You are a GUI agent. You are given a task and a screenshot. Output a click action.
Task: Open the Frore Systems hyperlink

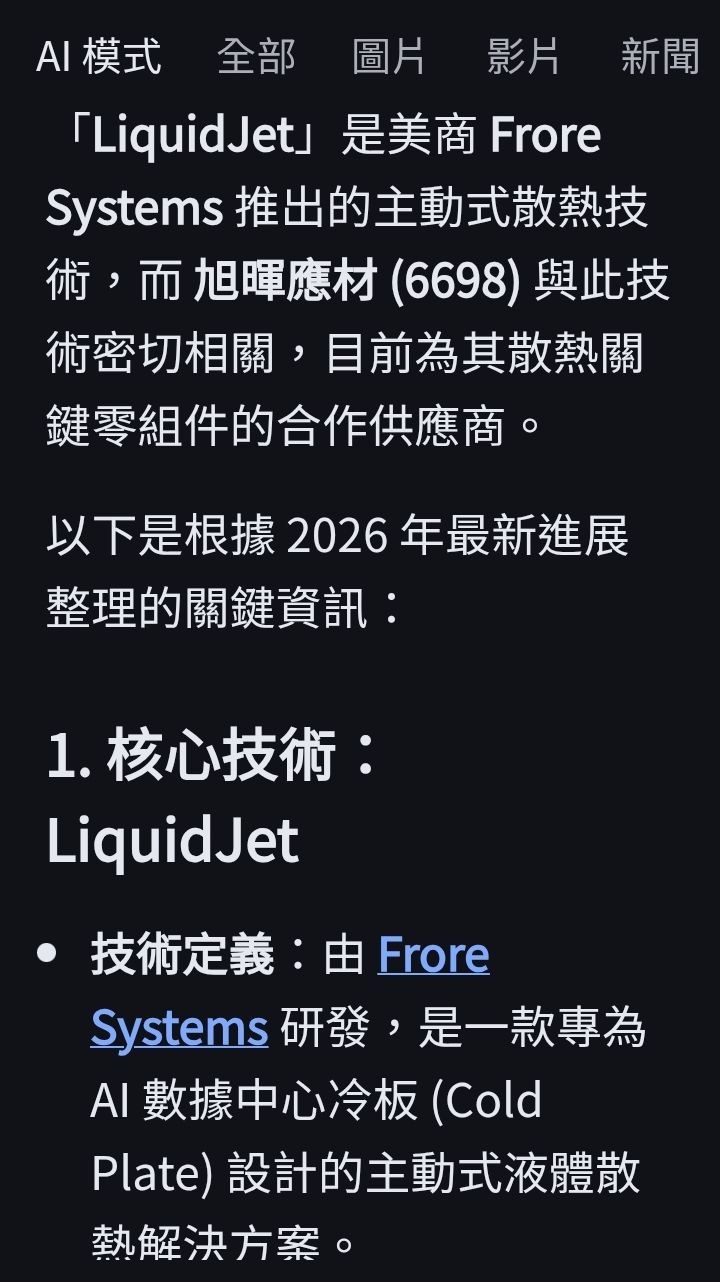(x=432, y=956)
